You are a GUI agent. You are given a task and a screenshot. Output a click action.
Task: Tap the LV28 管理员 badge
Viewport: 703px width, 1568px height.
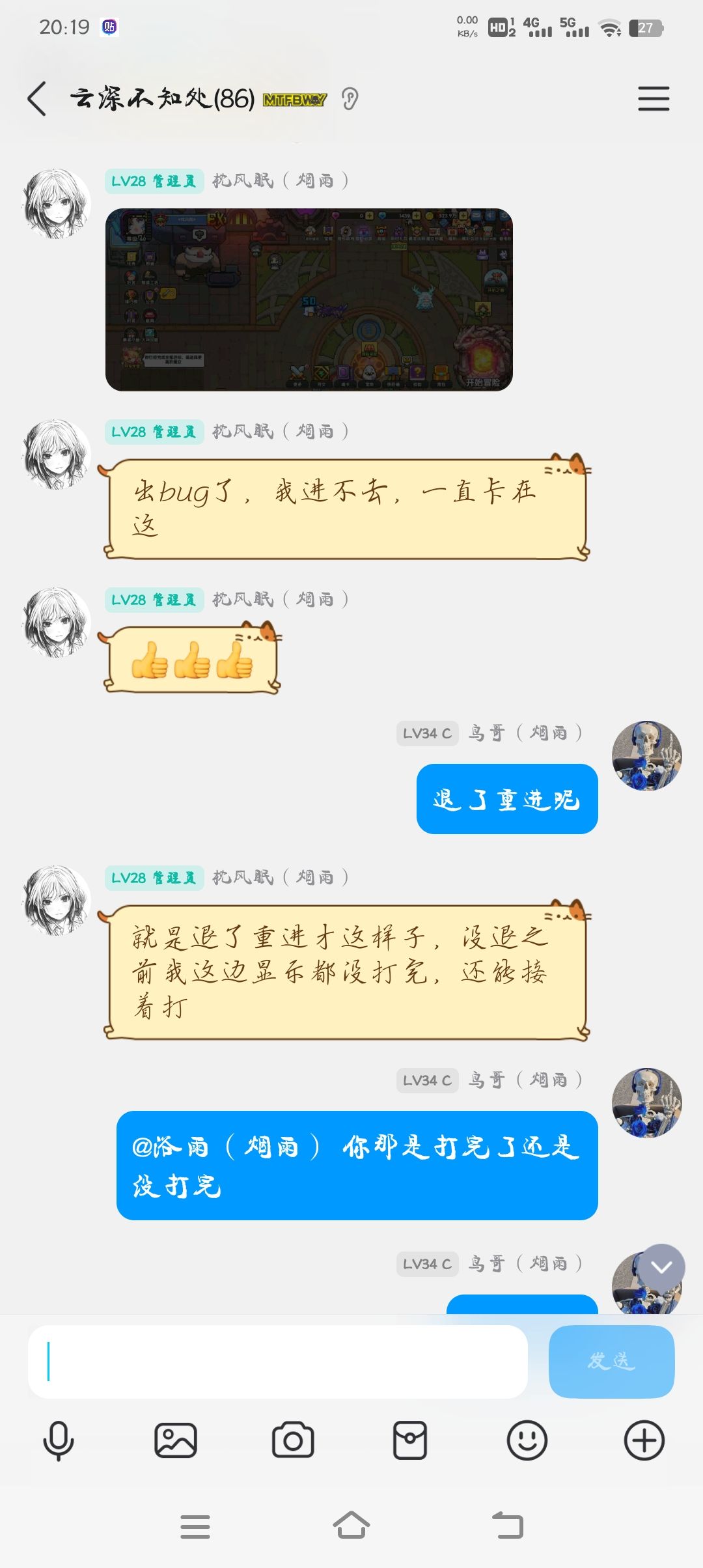(155, 181)
